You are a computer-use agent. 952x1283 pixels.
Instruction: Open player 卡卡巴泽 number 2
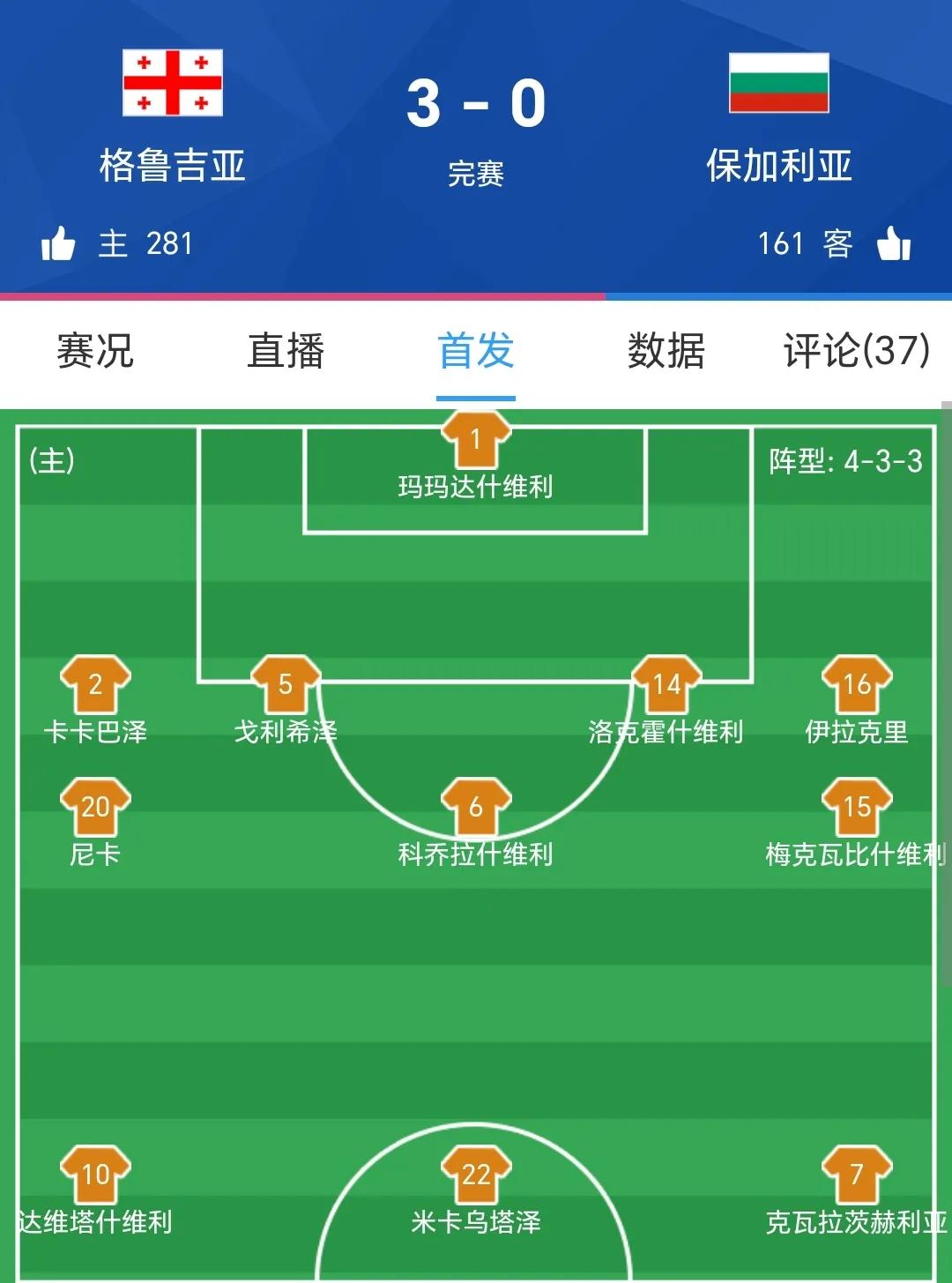coord(95,685)
